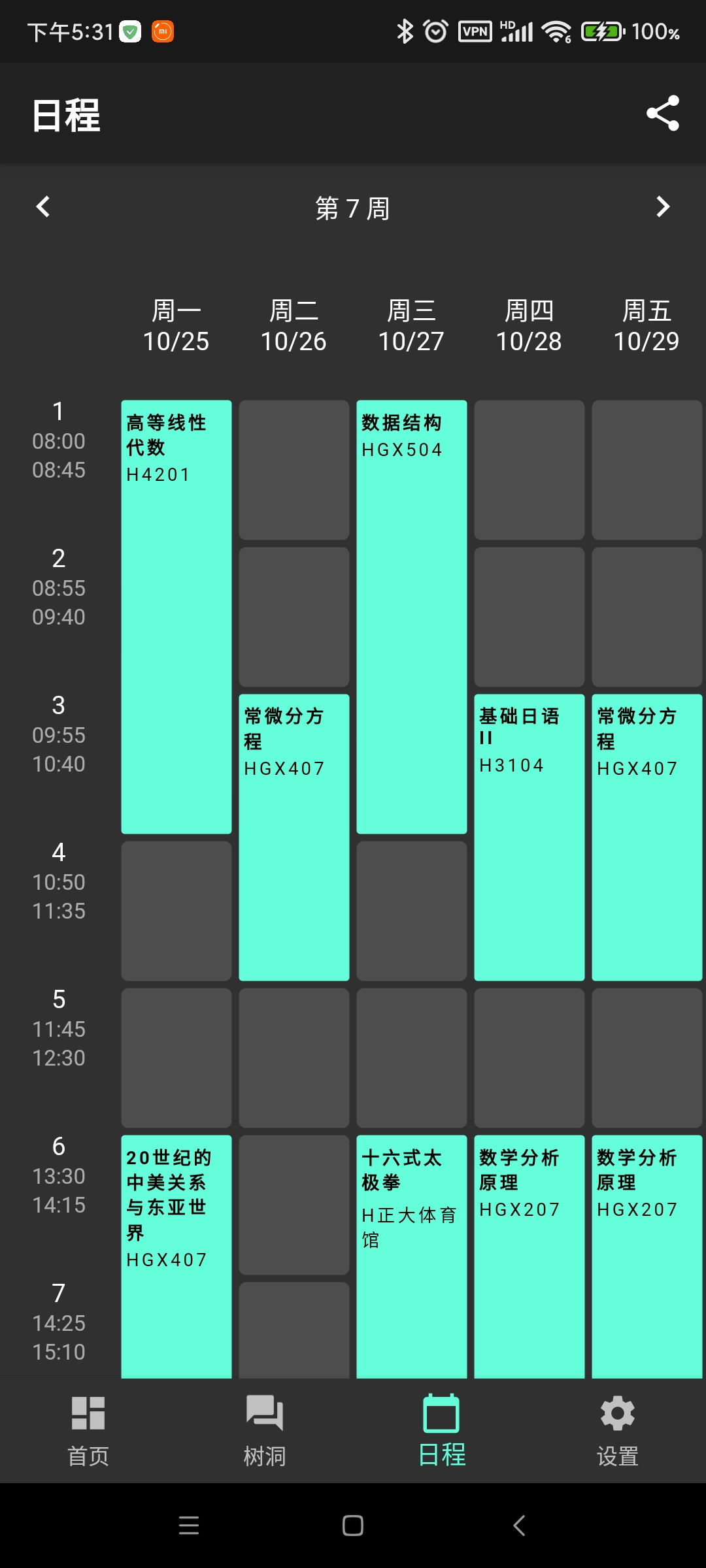Tap the system home button
The height and width of the screenshot is (1568, 706).
(x=353, y=1526)
